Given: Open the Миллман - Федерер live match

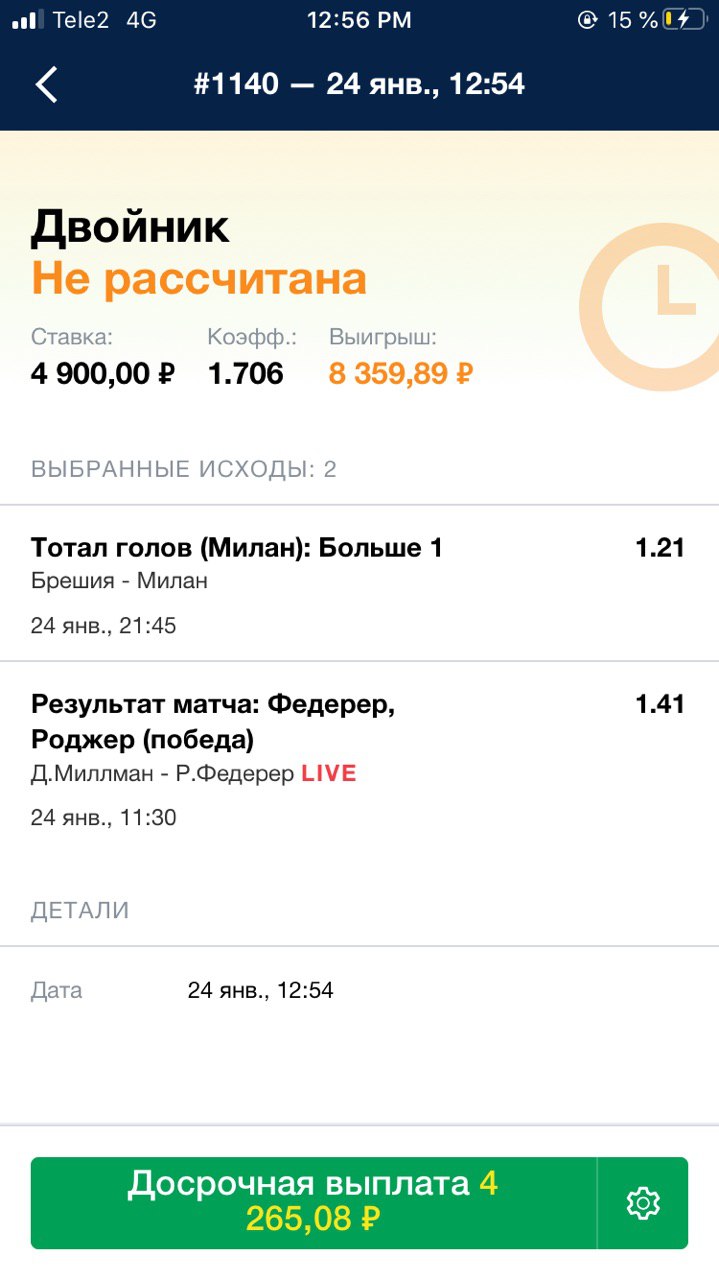Looking at the screenshot, I should (358, 756).
